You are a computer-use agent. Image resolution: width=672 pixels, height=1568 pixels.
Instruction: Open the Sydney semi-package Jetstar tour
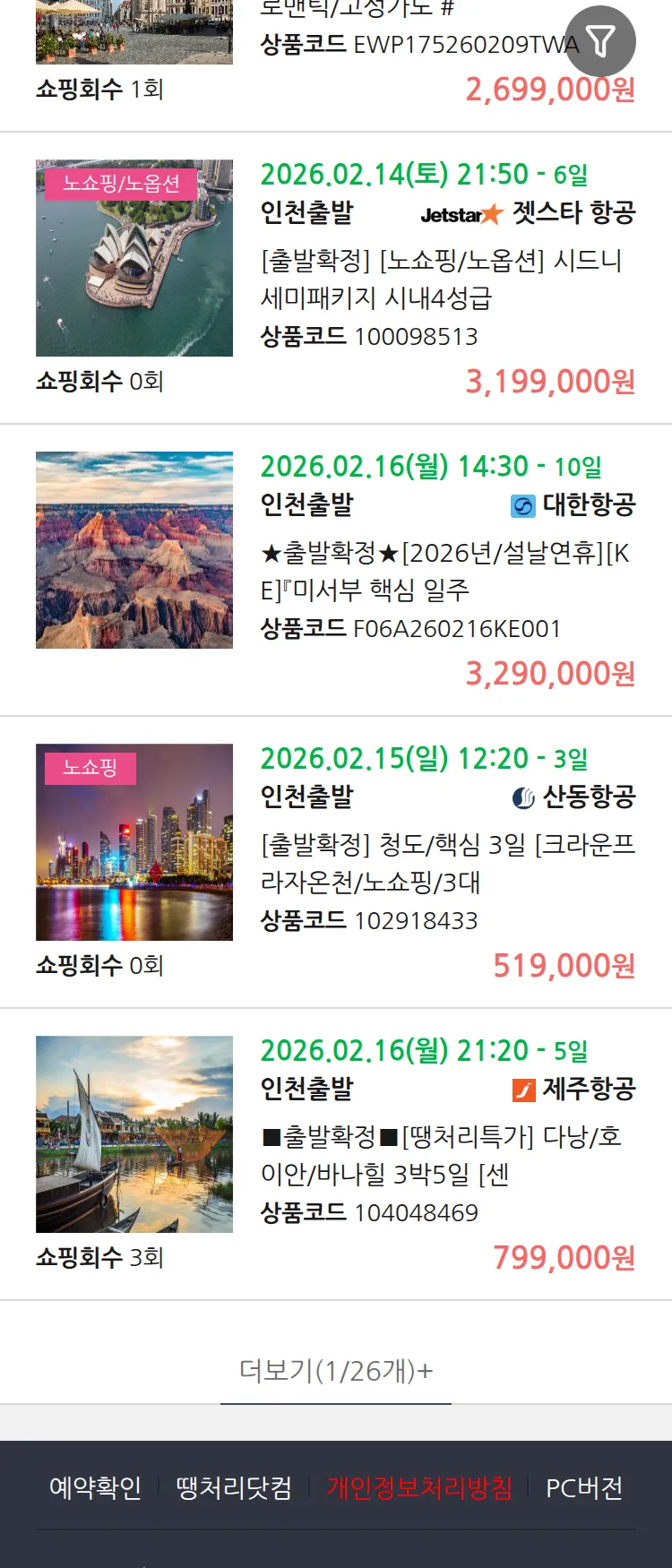[441, 279]
